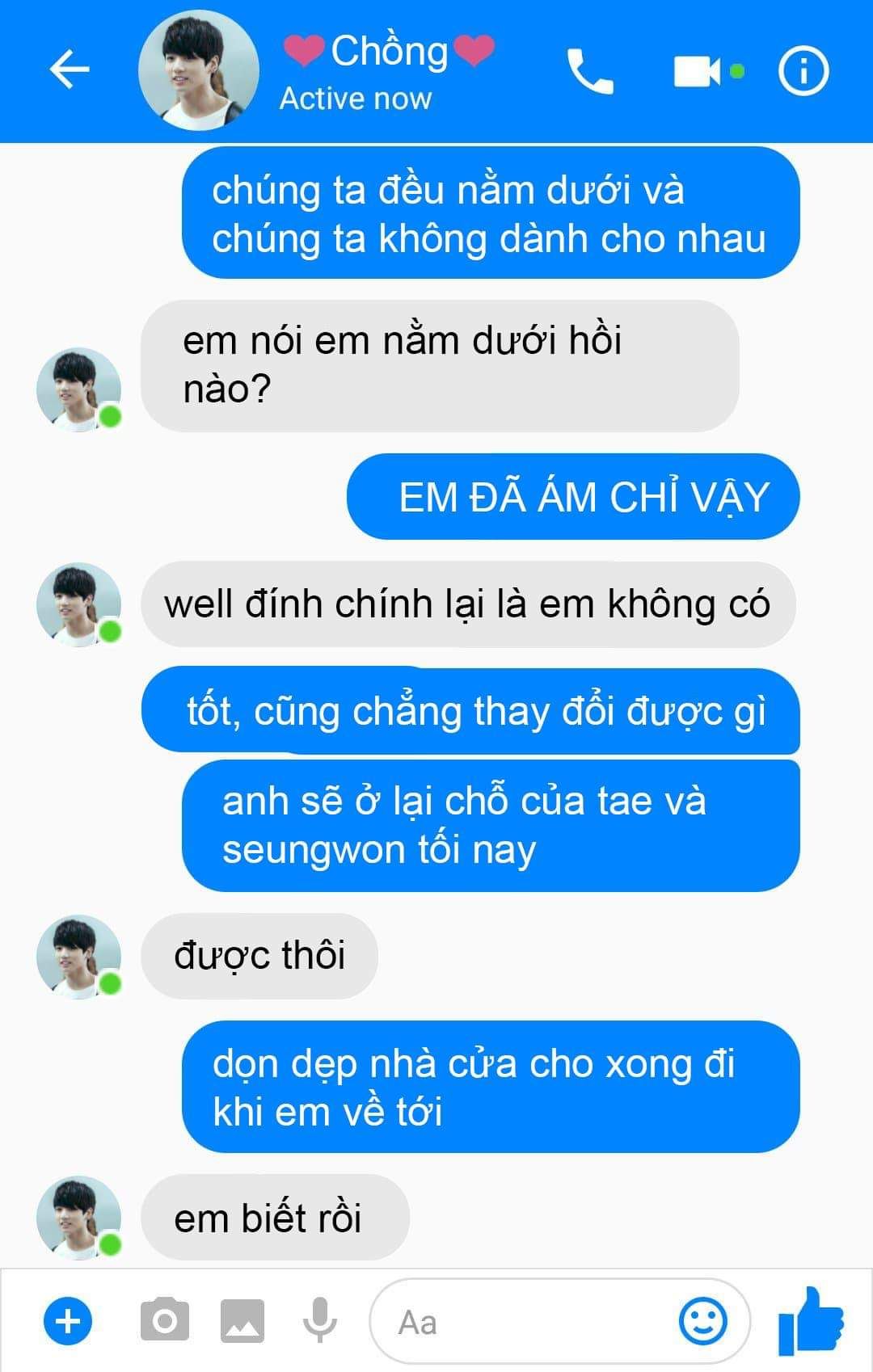Start a video call with Chồng
The image size is (873, 1372).
tap(697, 71)
